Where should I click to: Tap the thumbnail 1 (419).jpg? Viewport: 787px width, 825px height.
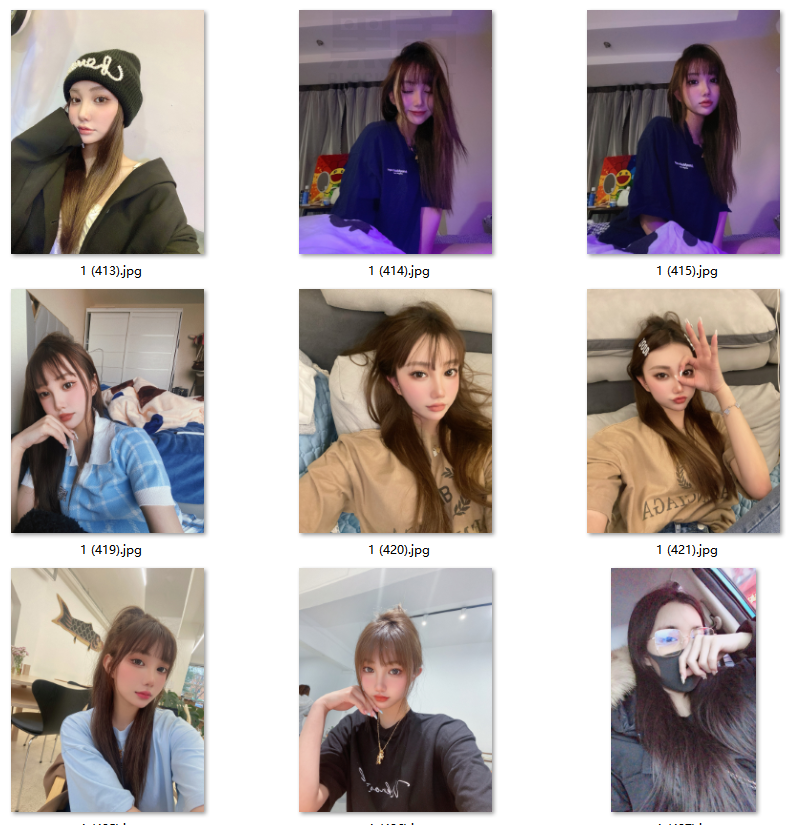[x=108, y=411]
